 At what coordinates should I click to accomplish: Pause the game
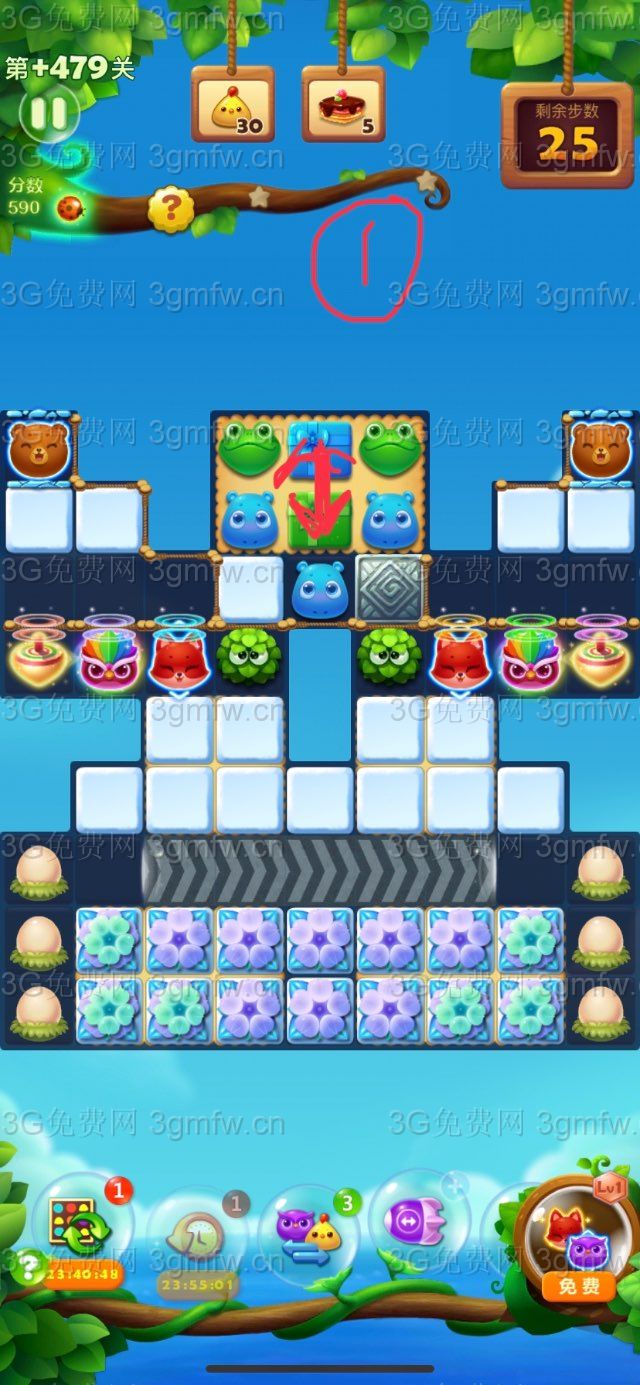(x=47, y=113)
